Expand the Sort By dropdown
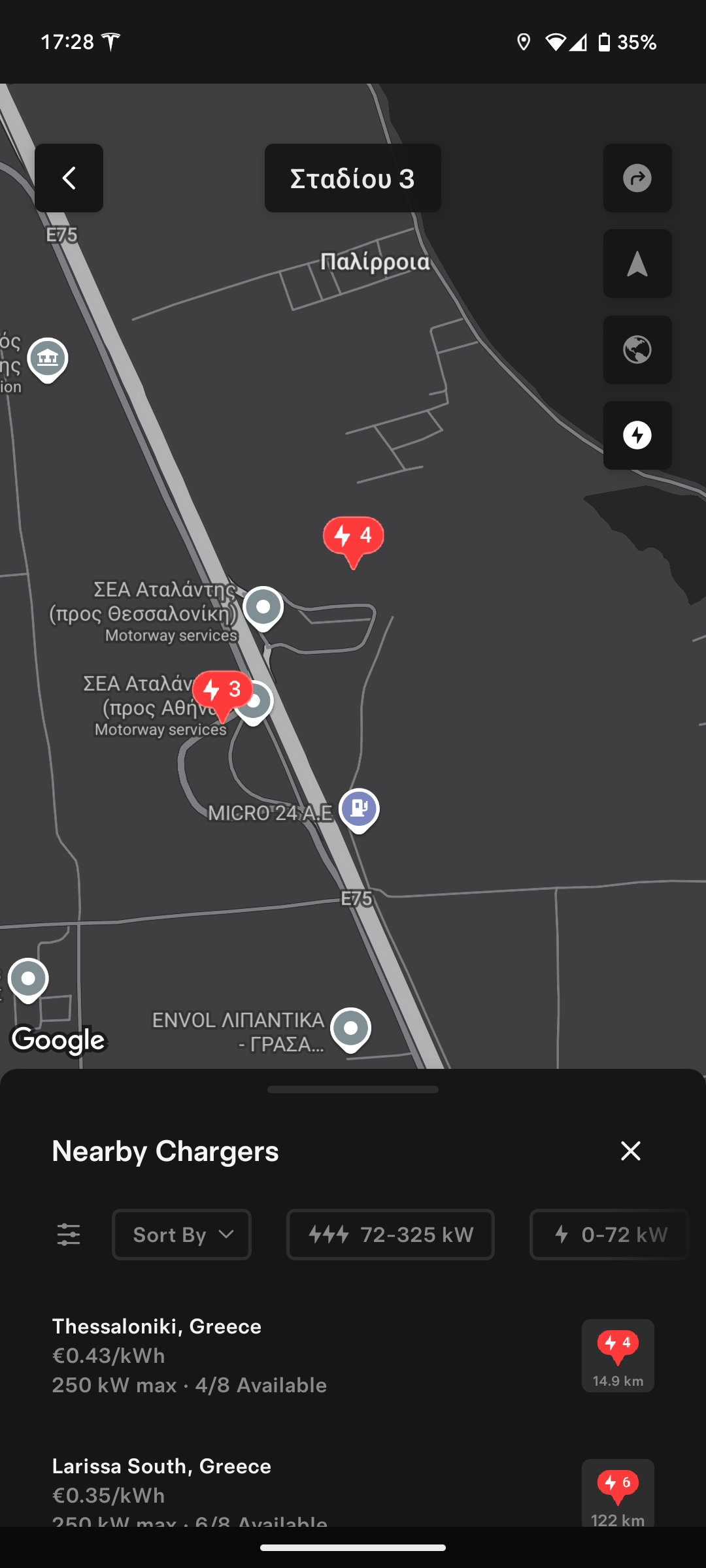 (x=182, y=1235)
